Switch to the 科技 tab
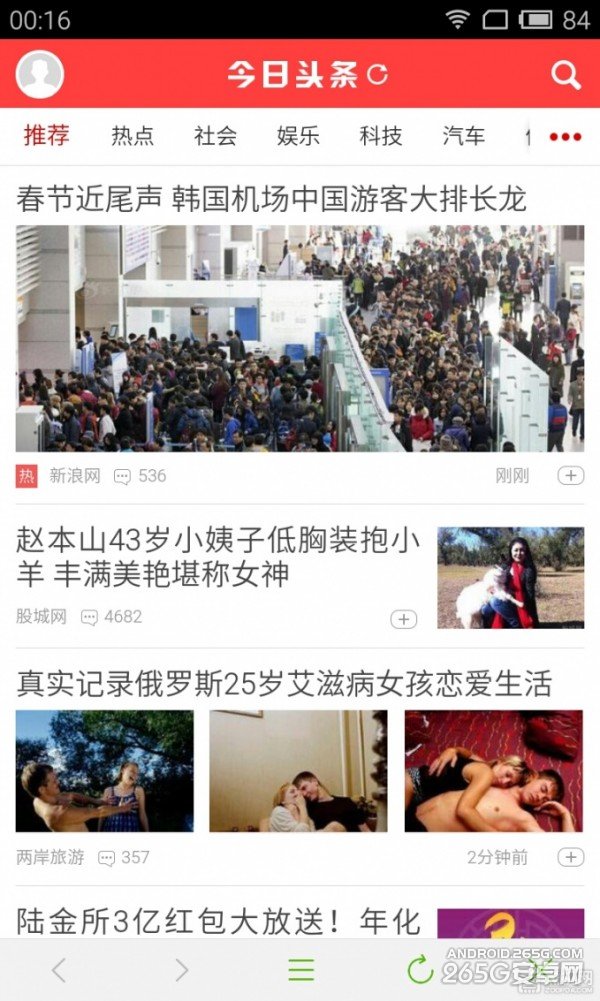600x1001 pixels. (381, 136)
